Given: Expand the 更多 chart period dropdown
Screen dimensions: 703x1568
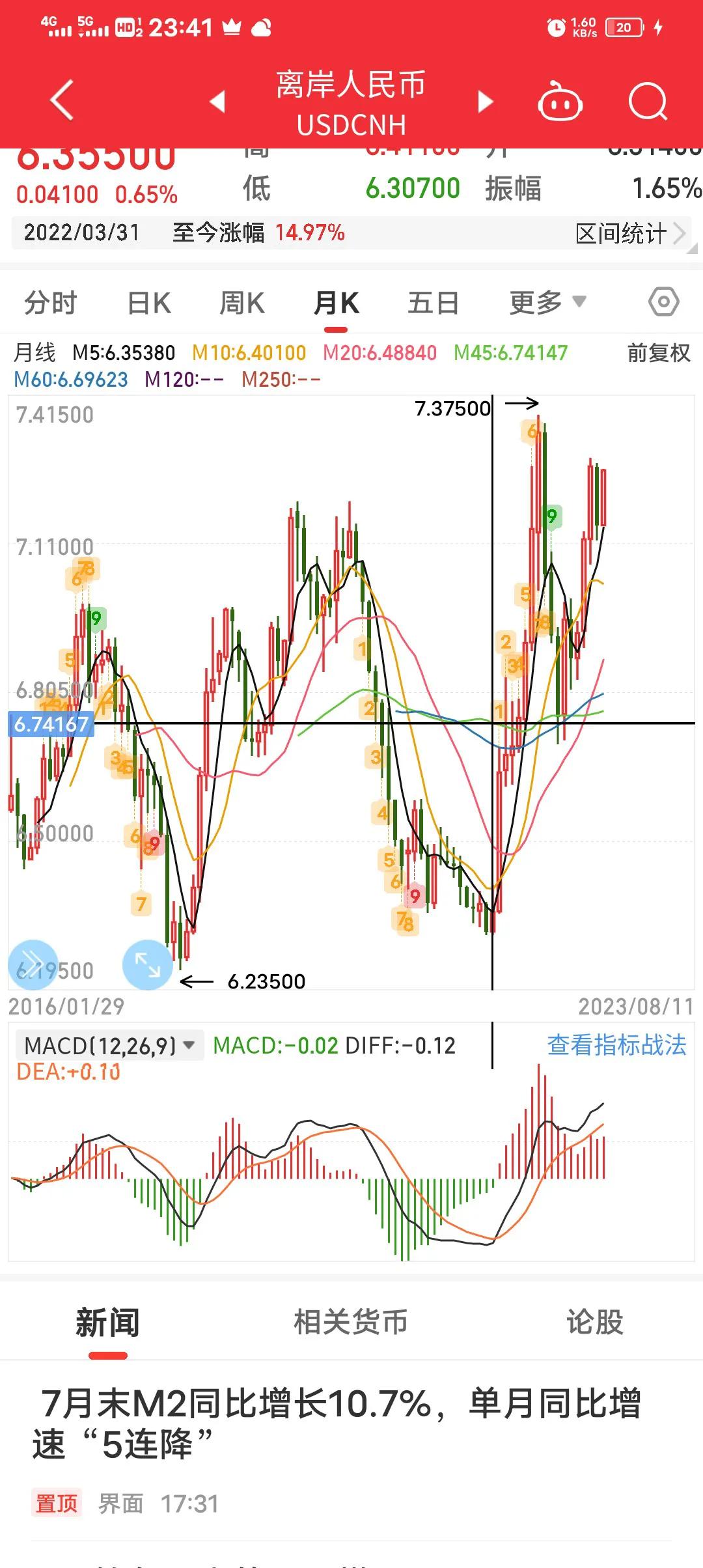Looking at the screenshot, I should tap(547, 302).
